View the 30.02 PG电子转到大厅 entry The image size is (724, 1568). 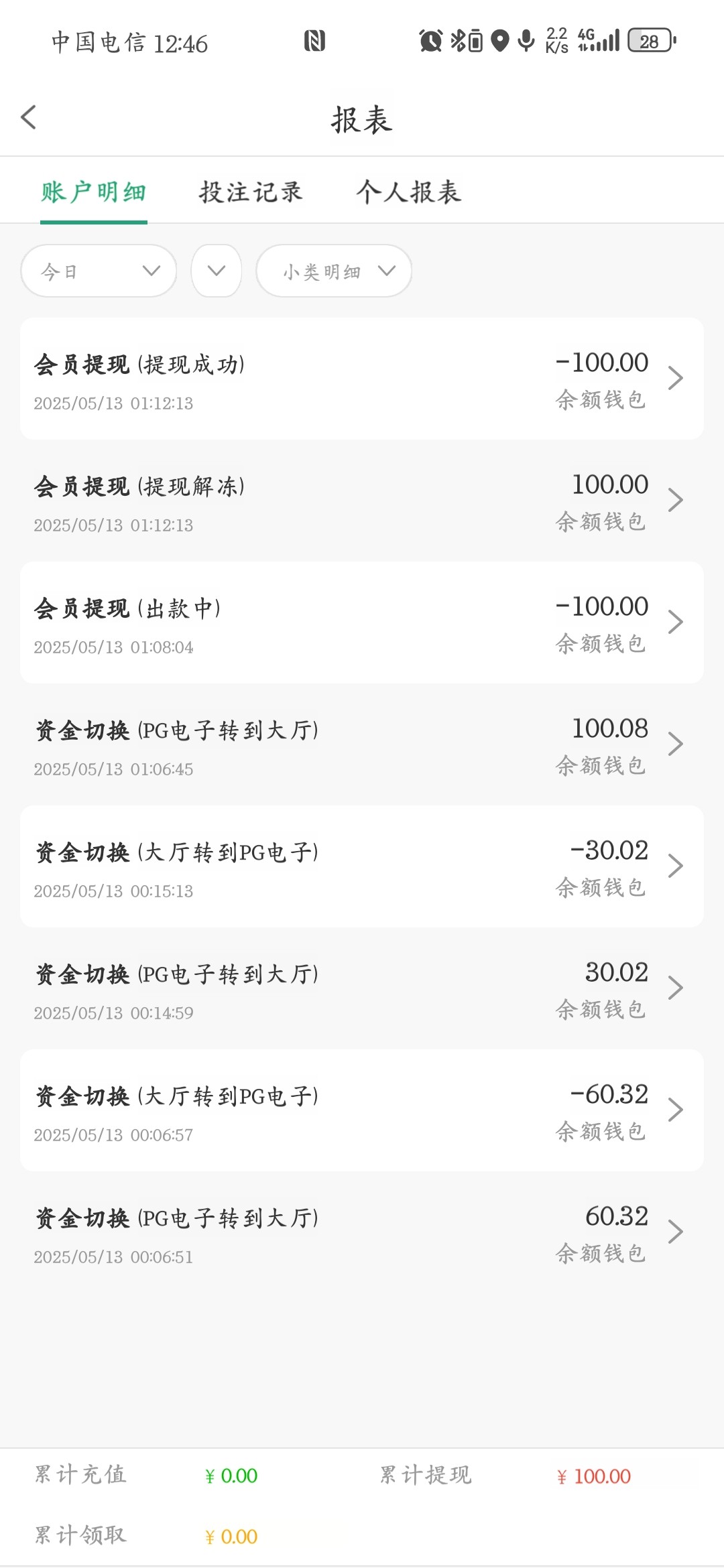click(362, 988)
